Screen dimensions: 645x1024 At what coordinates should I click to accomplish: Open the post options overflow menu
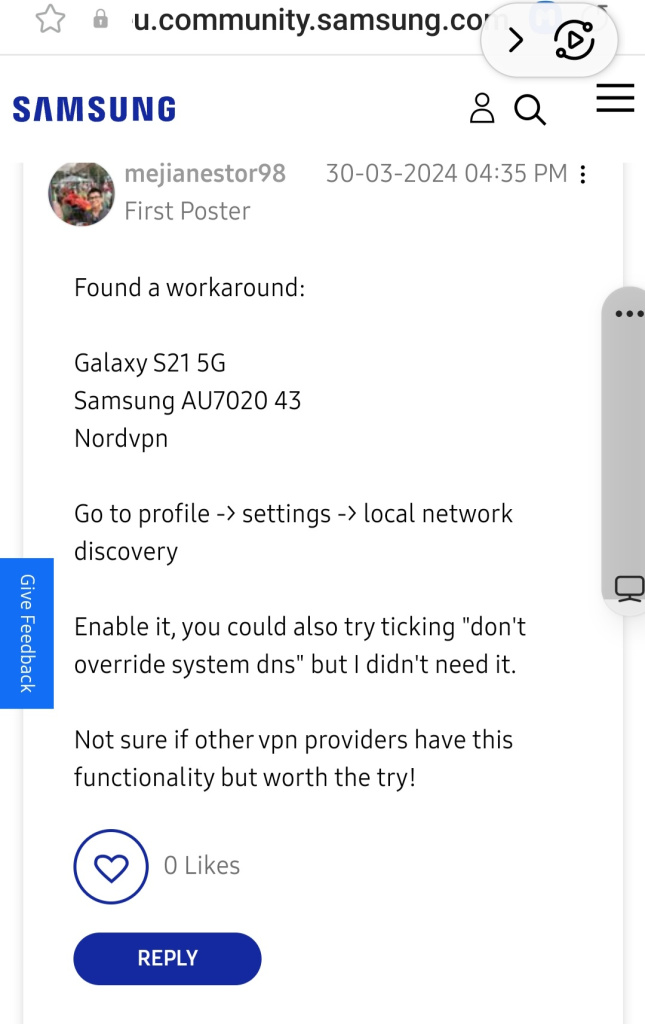[583, 175]
